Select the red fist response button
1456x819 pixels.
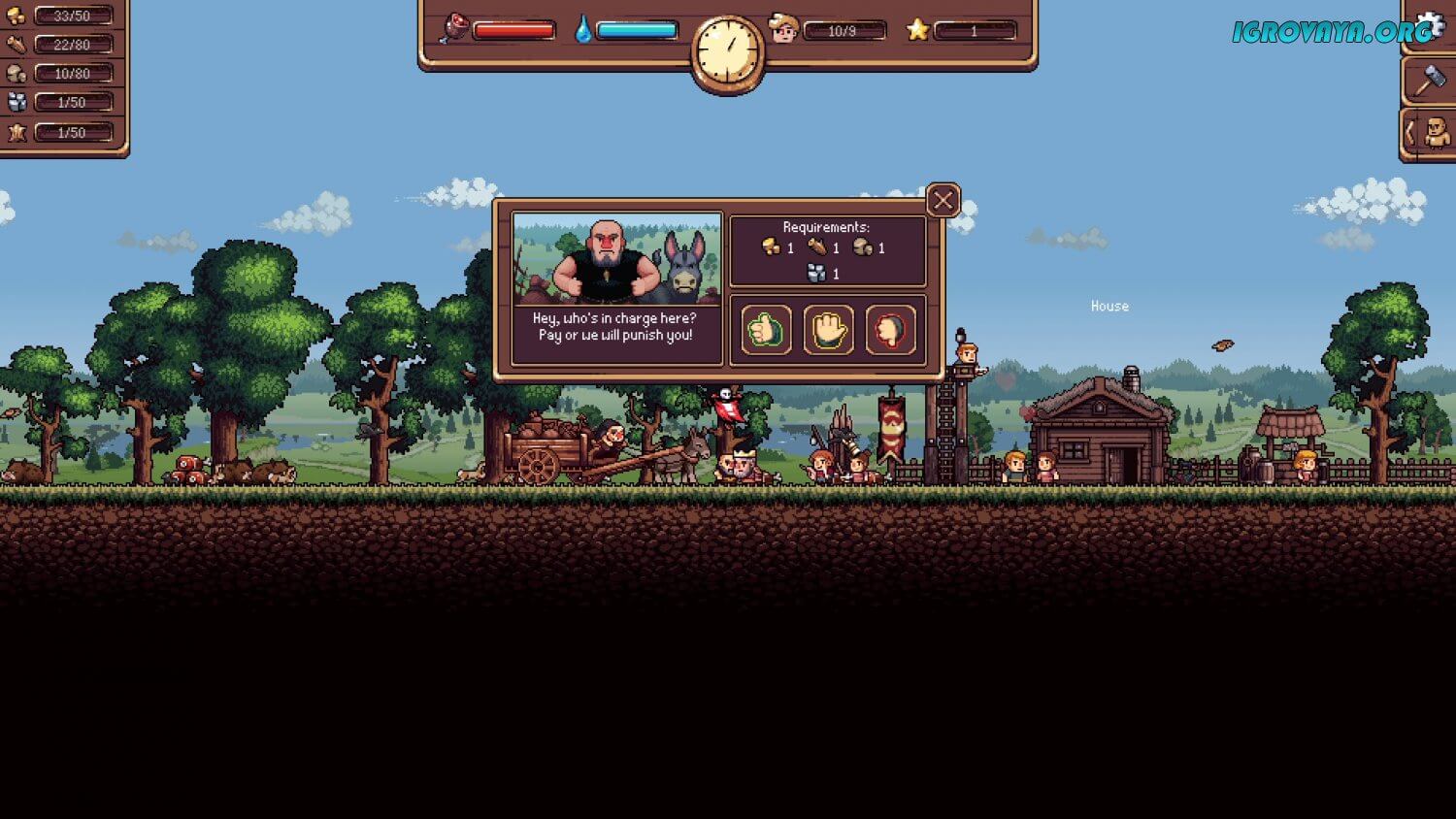pyautogui.click(x=890, y=330)
